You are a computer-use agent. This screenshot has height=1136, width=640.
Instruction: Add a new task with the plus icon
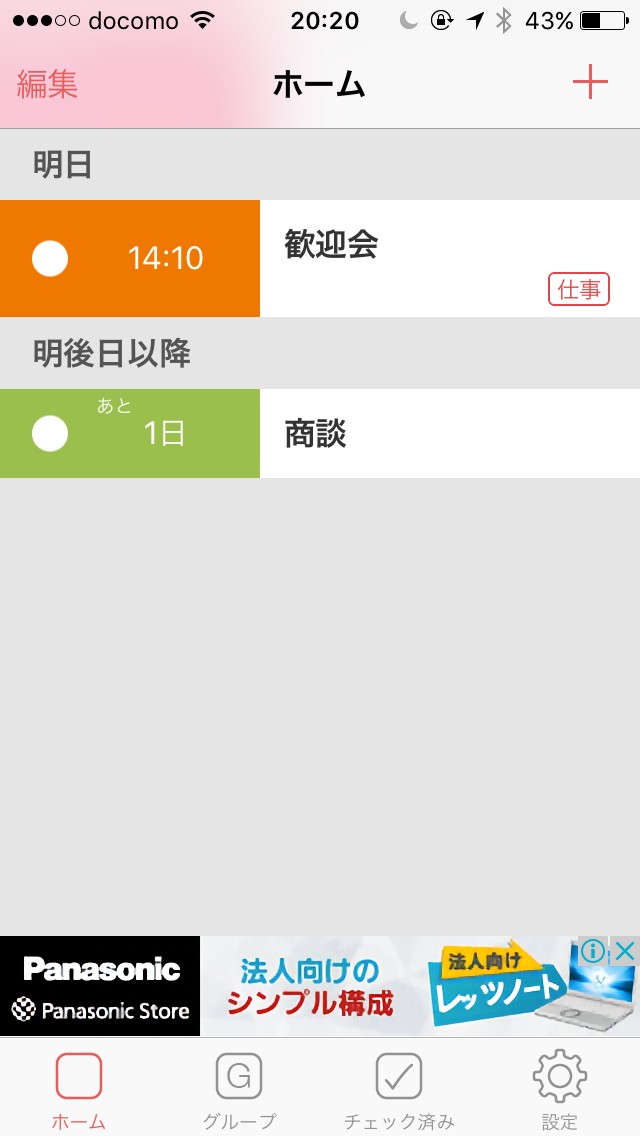coord(590,82)
